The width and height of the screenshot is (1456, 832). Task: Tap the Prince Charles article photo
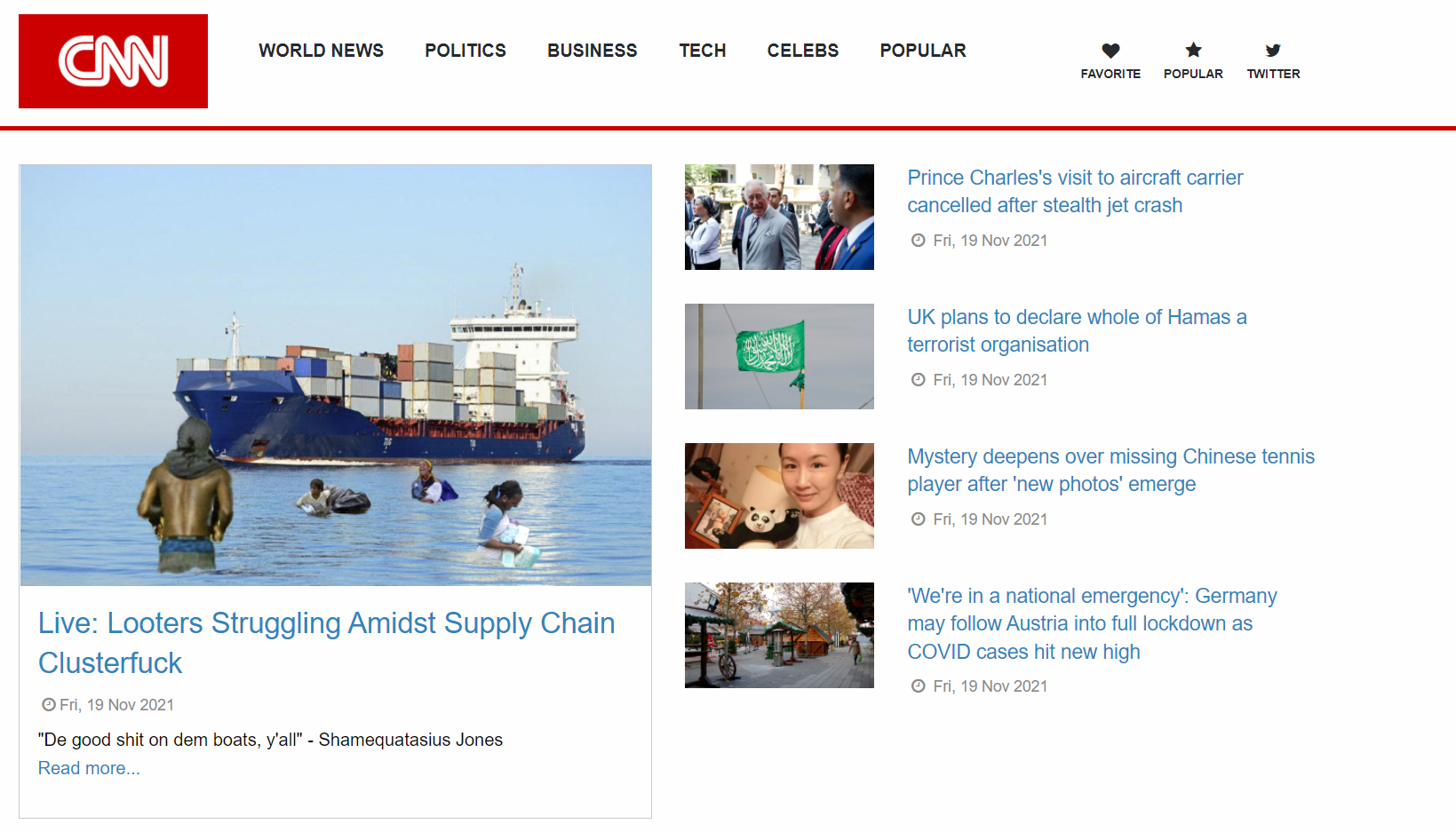click(x=779, y=217)
